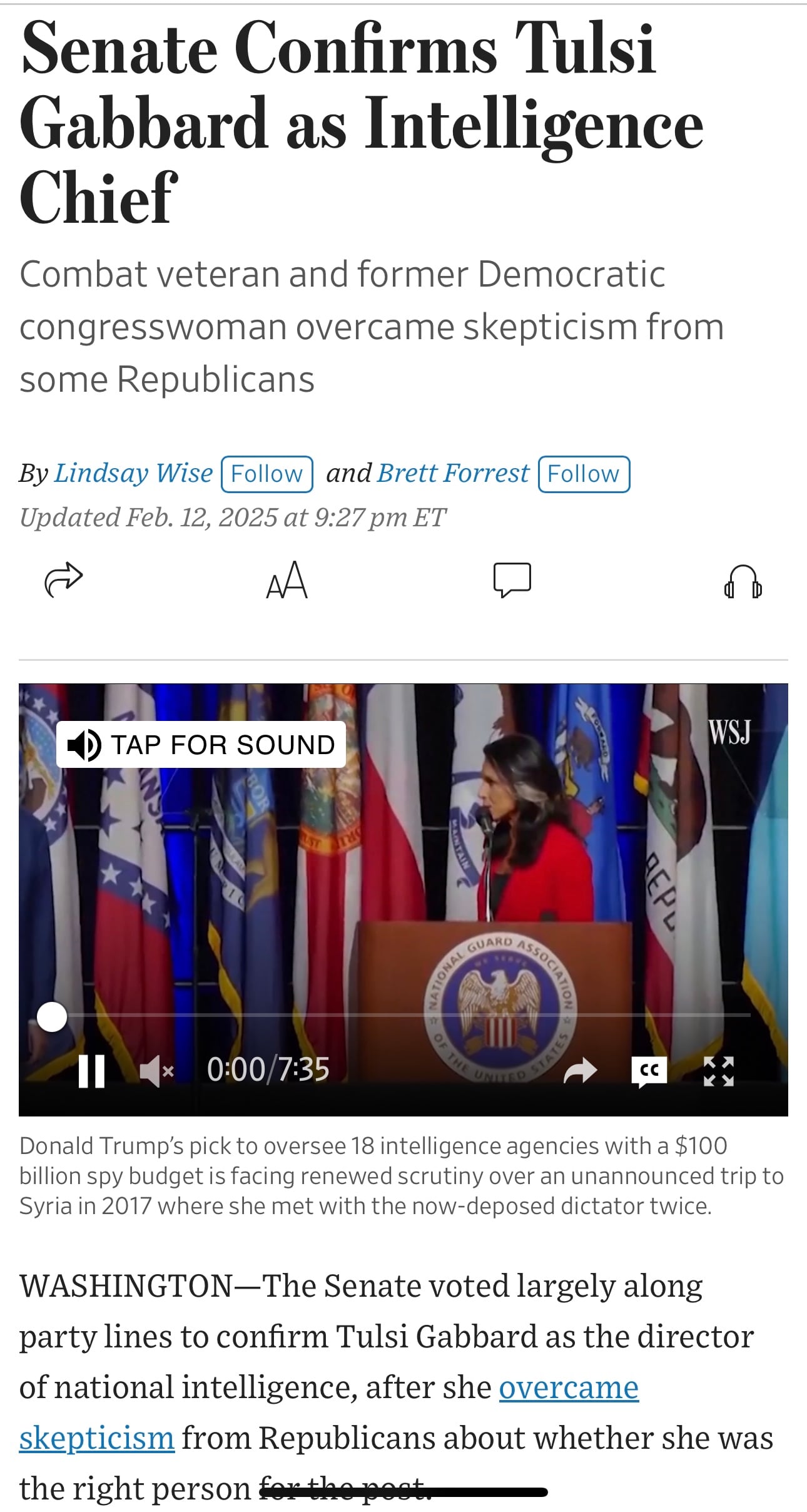The height and width of the screenshot is (1512, 807).
Task: Open author Lindsay Wise's profile
Action: (133, 473)
